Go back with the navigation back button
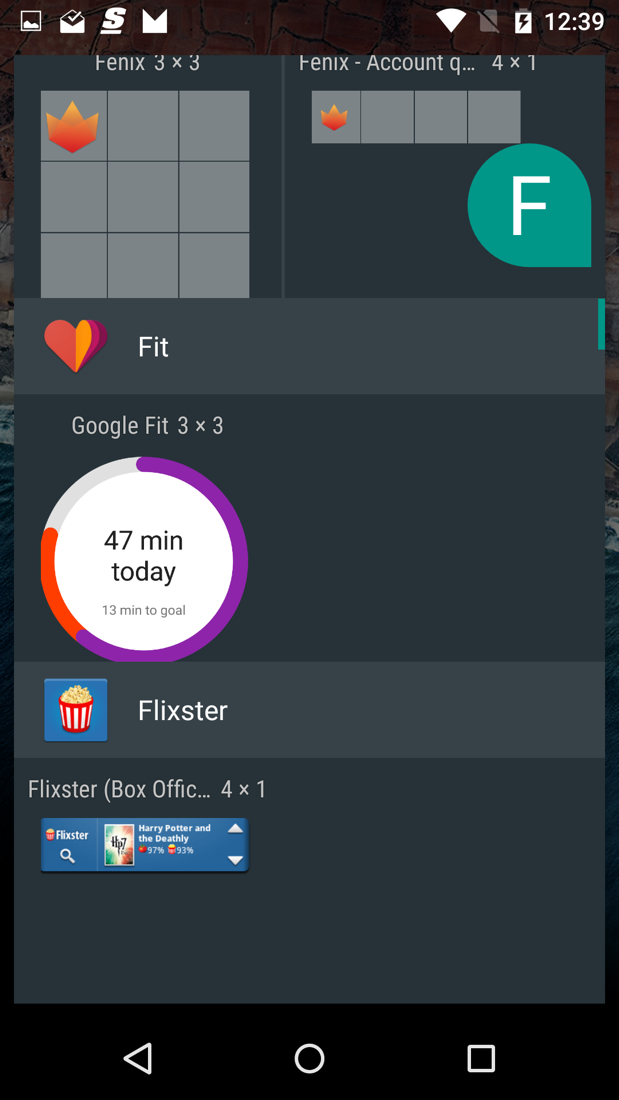Image resolution: width=619 pixels, height=1100 pixels. click(x=138, y=1058)
